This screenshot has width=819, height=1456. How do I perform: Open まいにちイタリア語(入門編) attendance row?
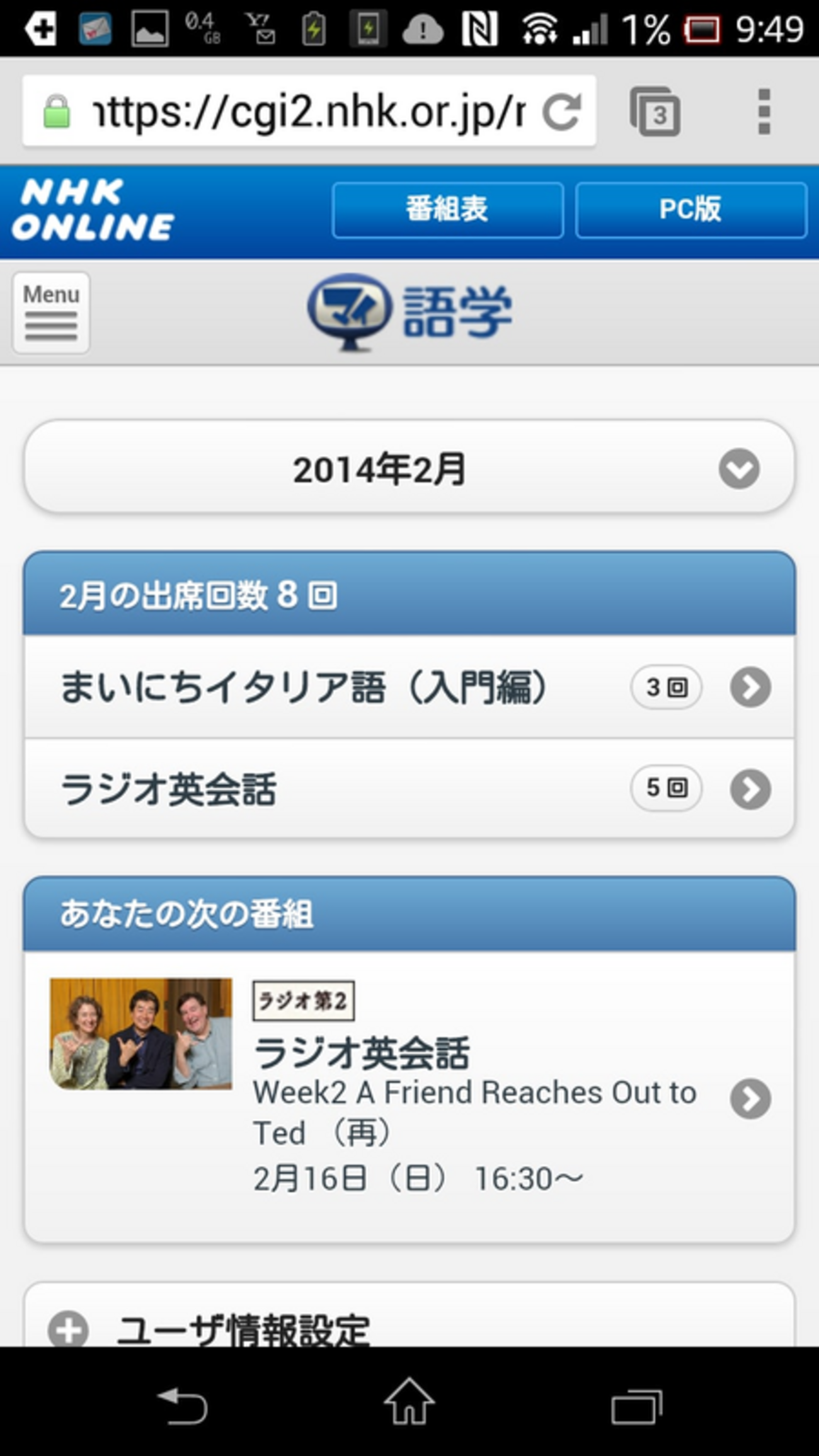tap(409, 687)
